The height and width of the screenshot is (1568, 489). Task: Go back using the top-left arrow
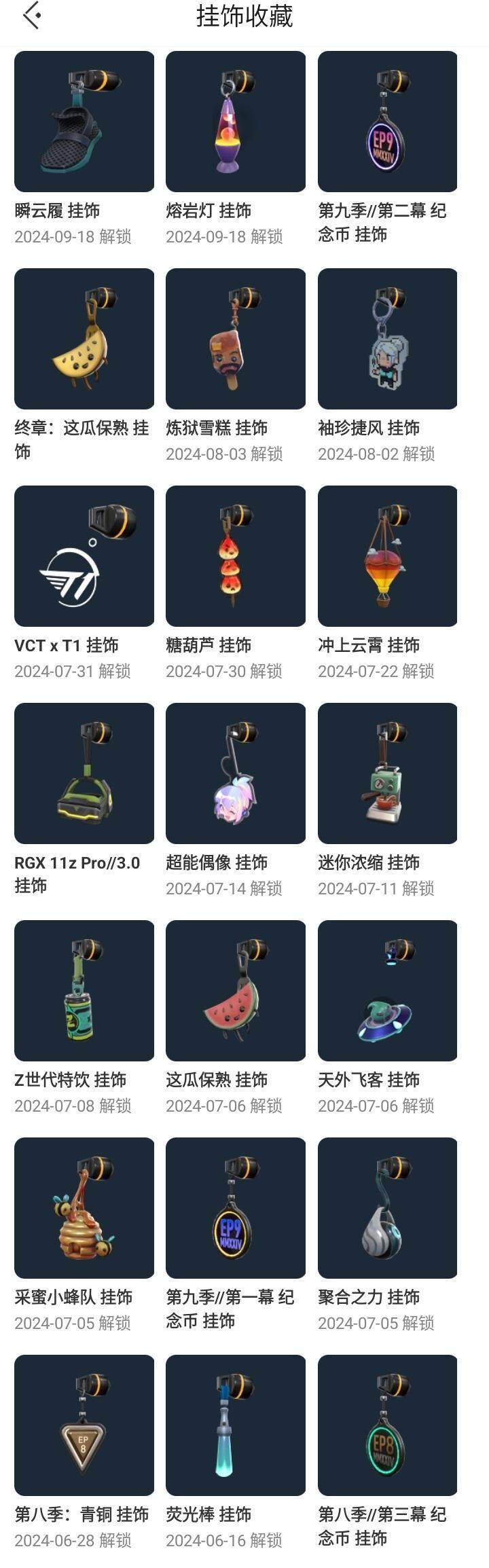pyautogui.click(x=32, y=16)
